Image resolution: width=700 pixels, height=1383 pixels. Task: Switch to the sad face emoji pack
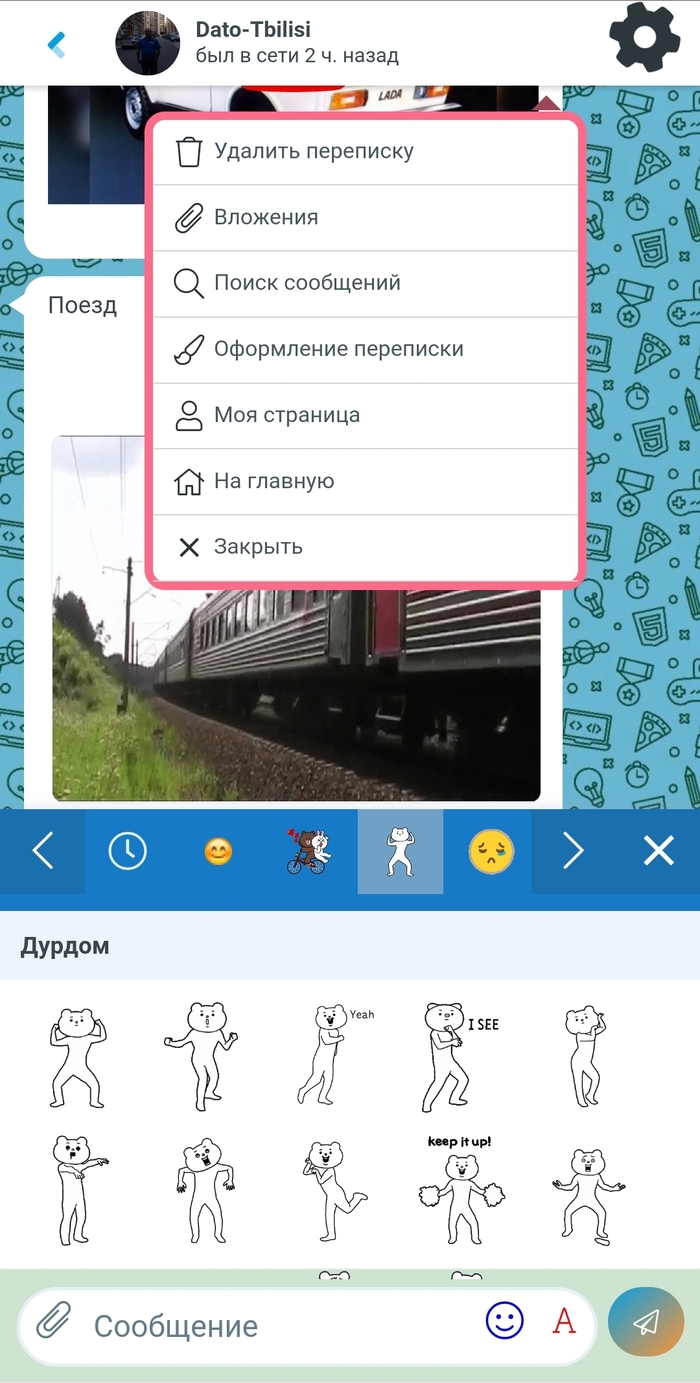pos(491,851)
